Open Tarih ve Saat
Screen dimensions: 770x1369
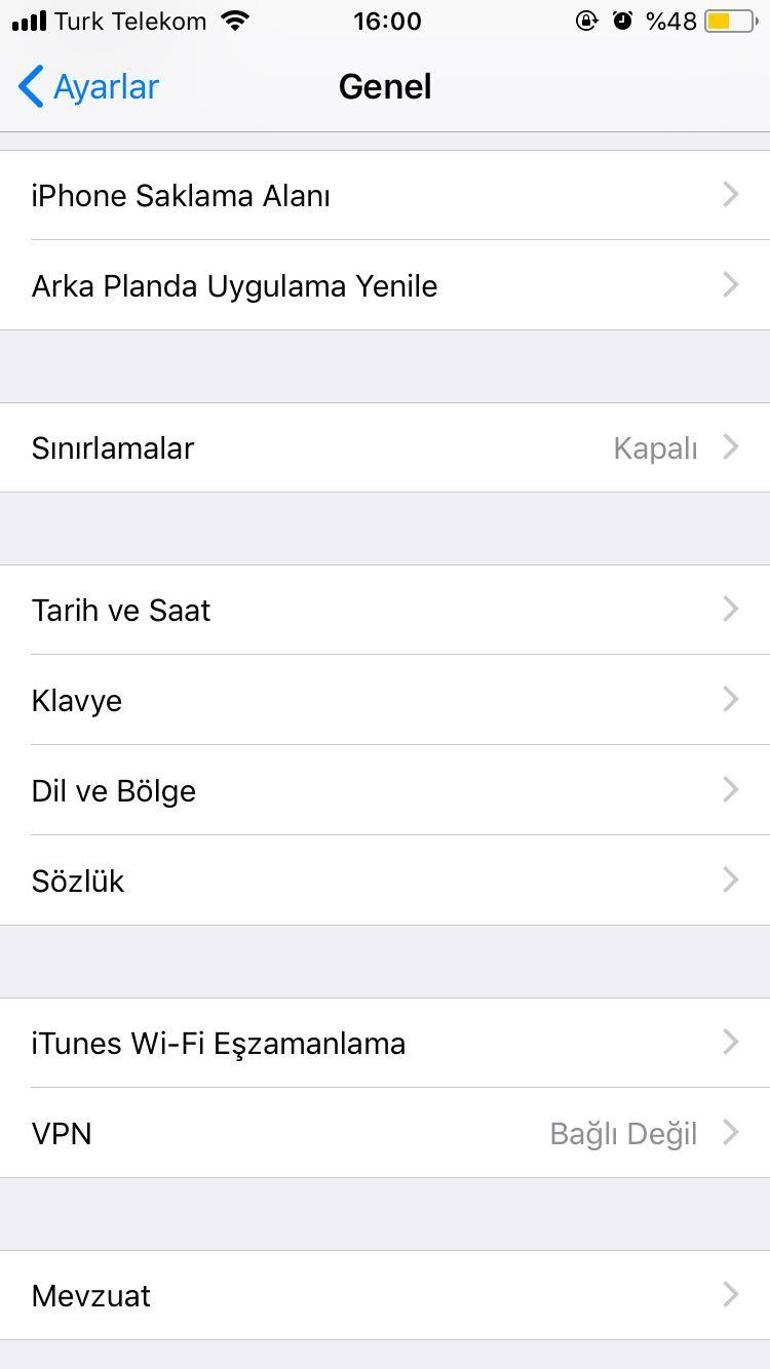click(385, 610)
